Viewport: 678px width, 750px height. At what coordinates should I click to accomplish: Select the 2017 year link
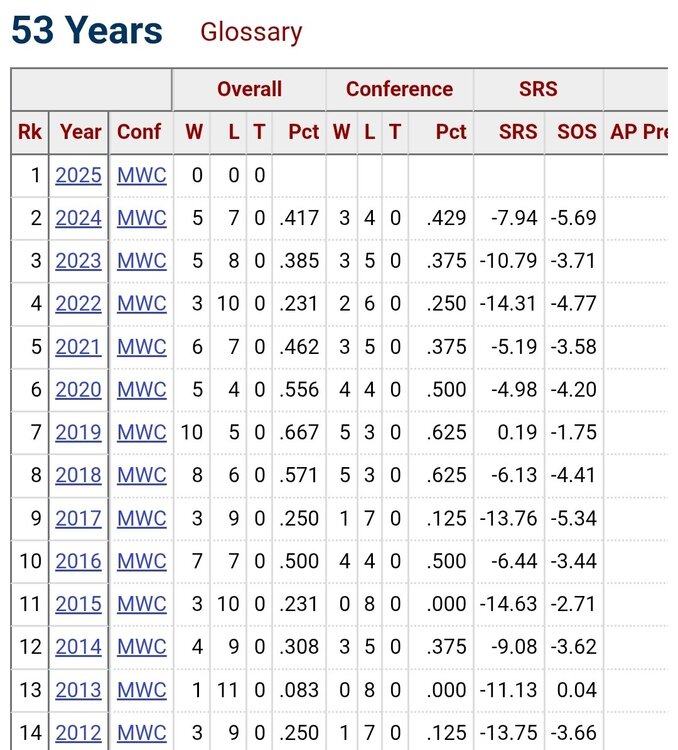(x=78, y=519)
